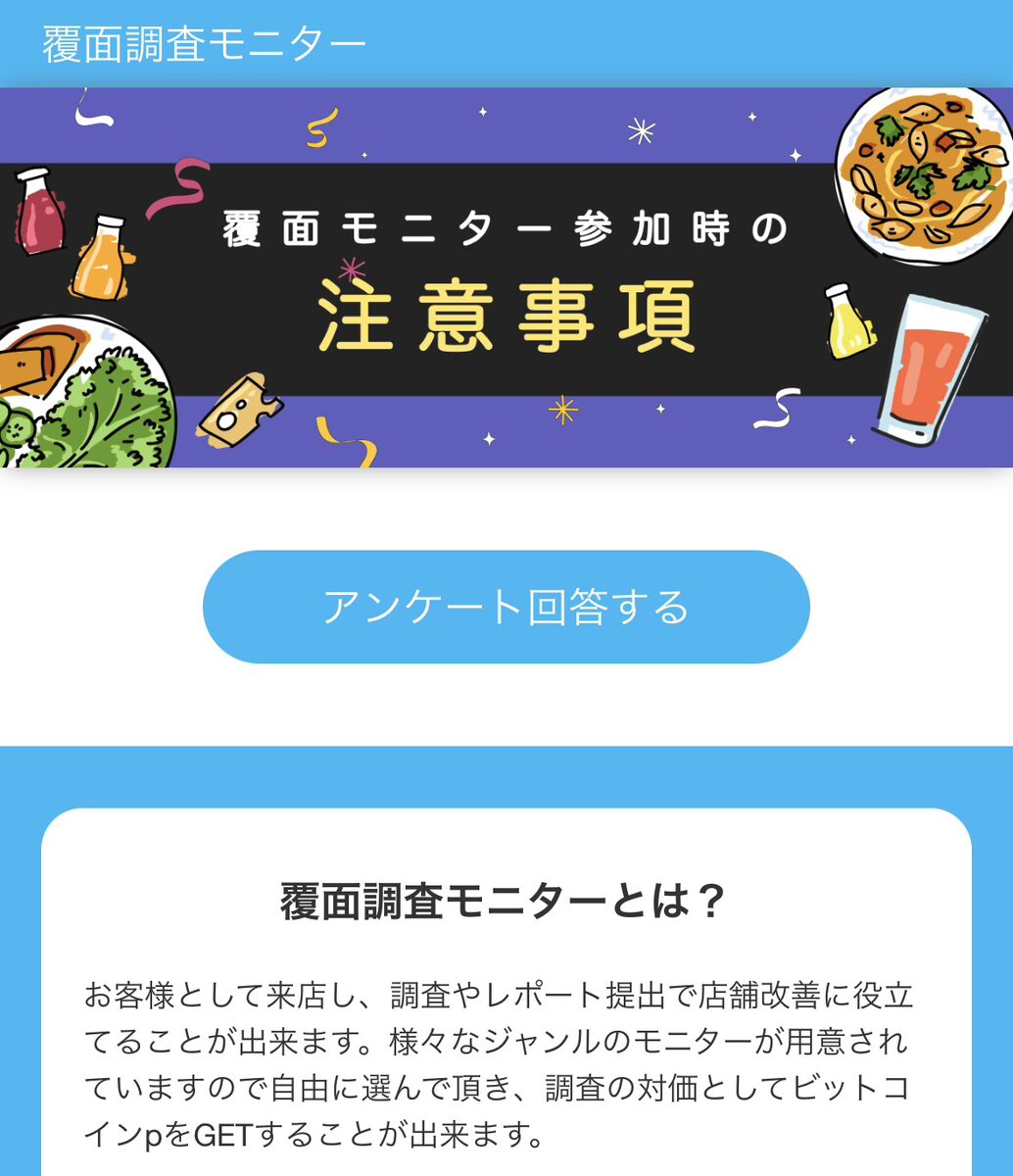Image resolution: width=1013 pixels, height=1176 pixels.
Task: Tap the アンケート回答する button
Action: [506, 607]
